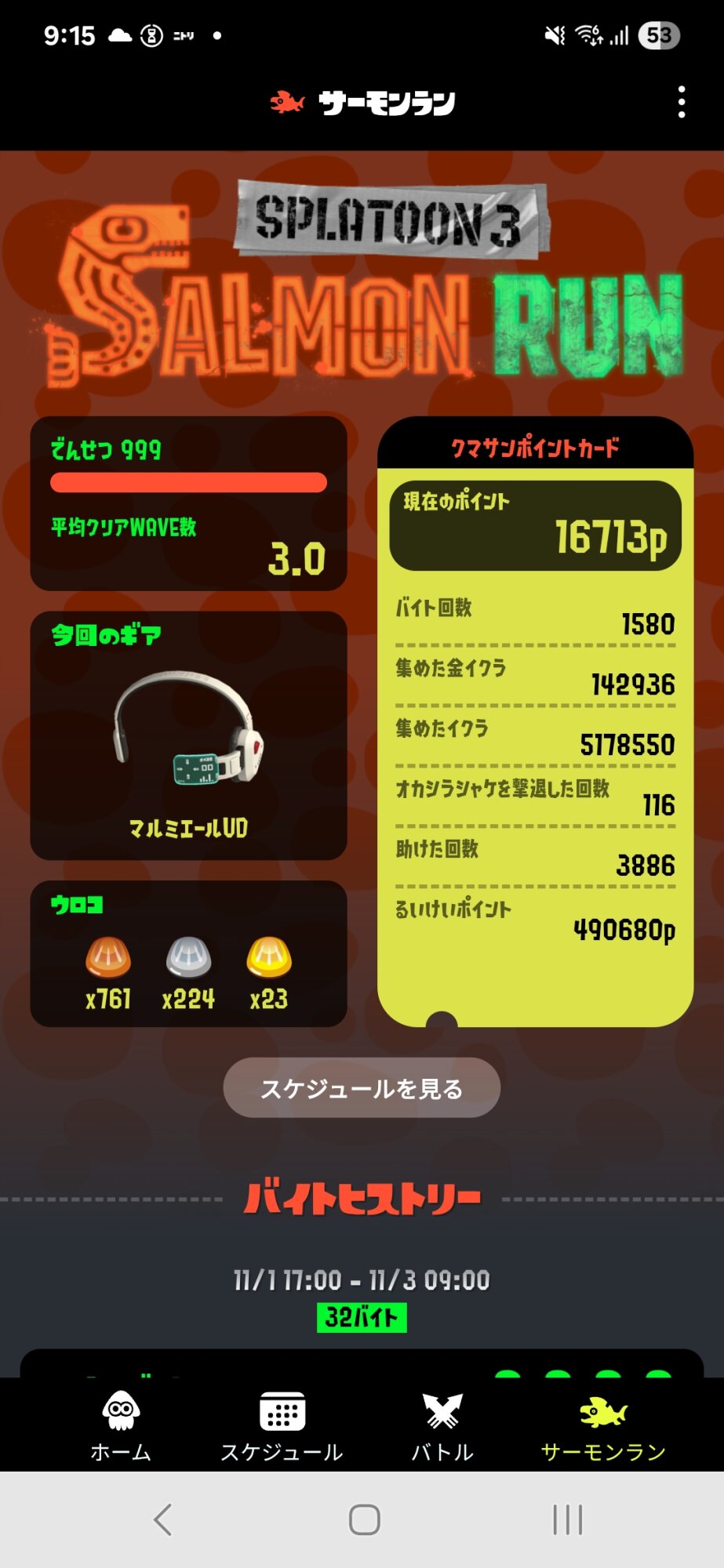
Task: Open the three-dot overflow menu
Action: [x=681, y=102]
